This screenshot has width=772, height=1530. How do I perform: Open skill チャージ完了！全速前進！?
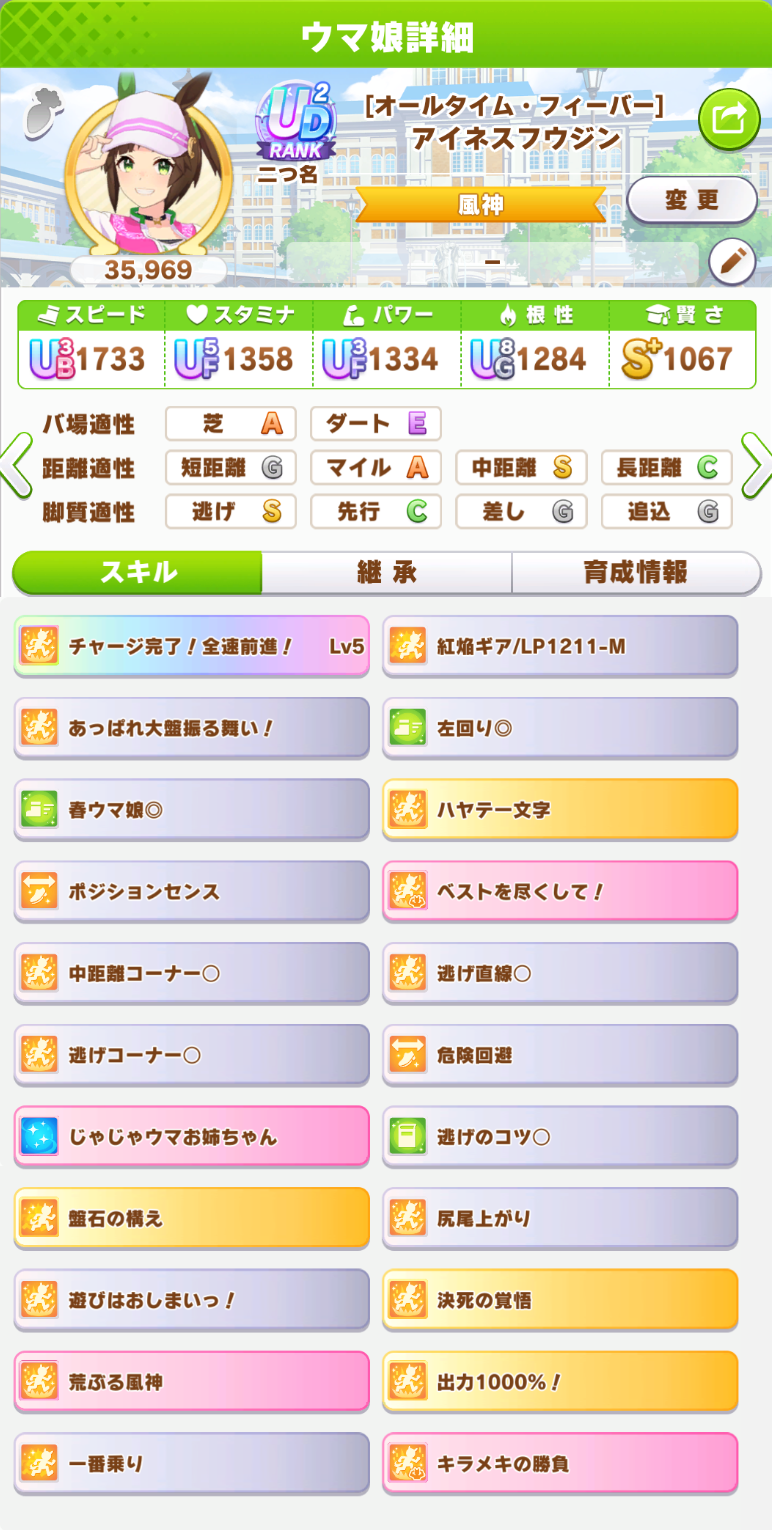pyautogui.click(x=191, y=646)
